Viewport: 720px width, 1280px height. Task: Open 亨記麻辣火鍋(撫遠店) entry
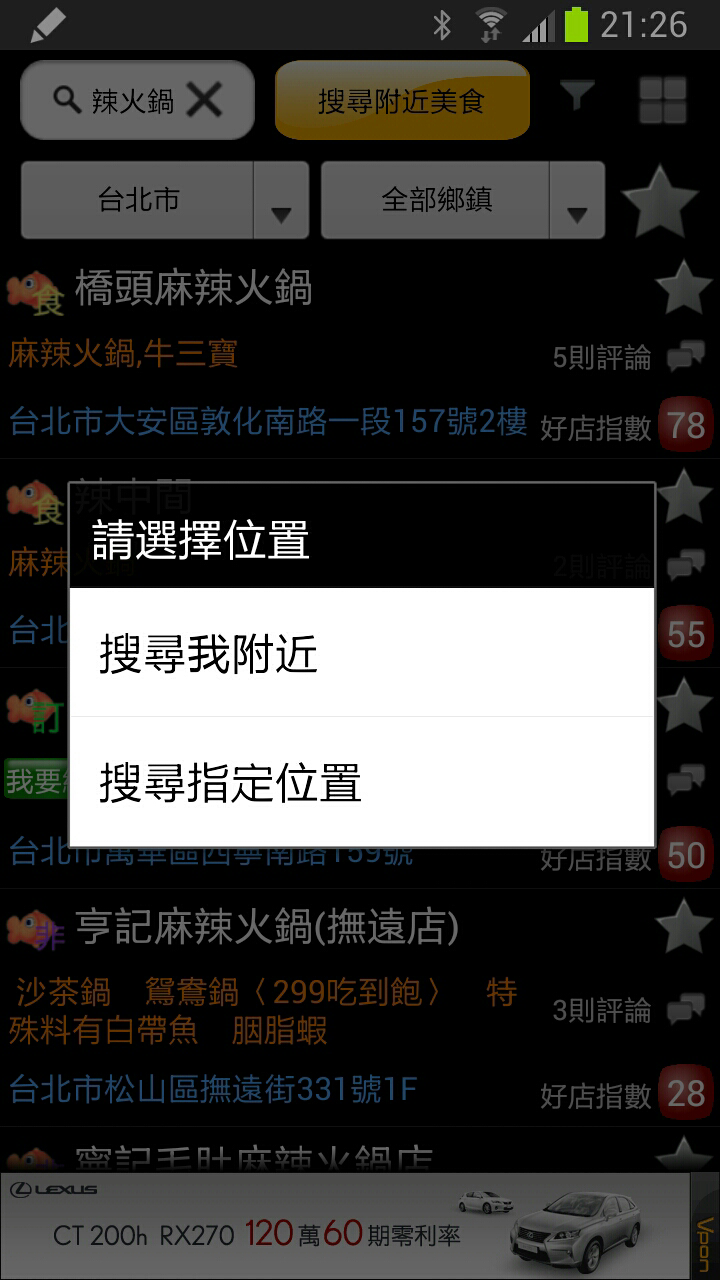click(x=267, y=928)
